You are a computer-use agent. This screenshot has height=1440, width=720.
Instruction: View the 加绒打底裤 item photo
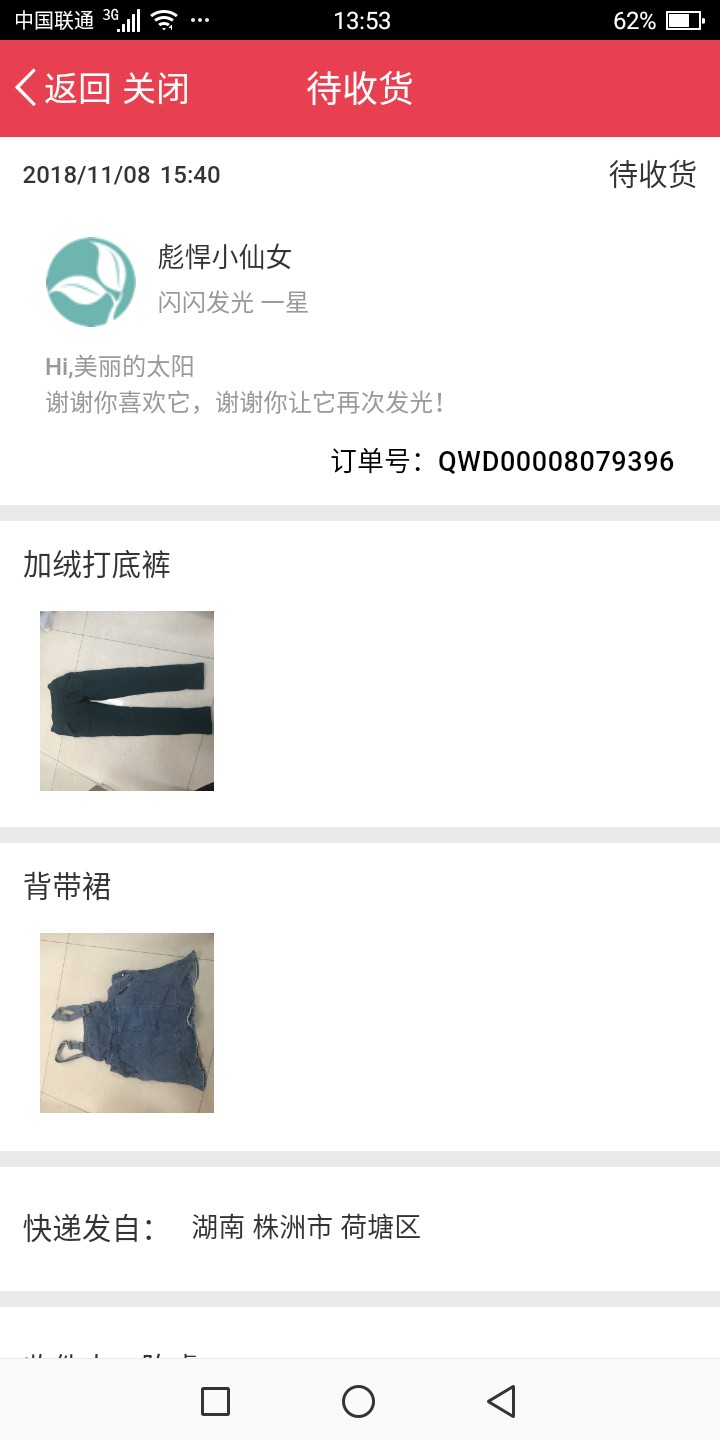pyautogui.click(x=127, y=701)
